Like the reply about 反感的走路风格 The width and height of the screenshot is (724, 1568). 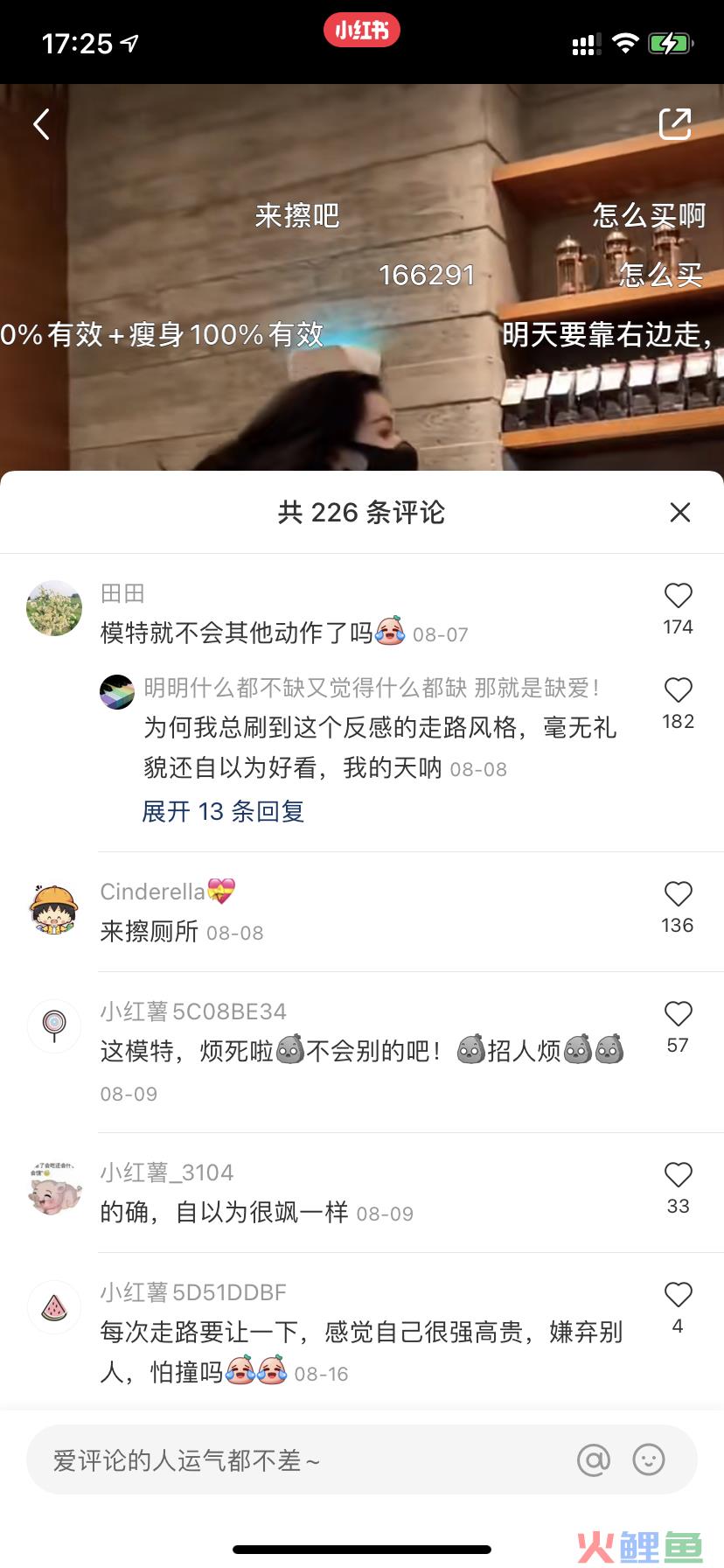678,690
